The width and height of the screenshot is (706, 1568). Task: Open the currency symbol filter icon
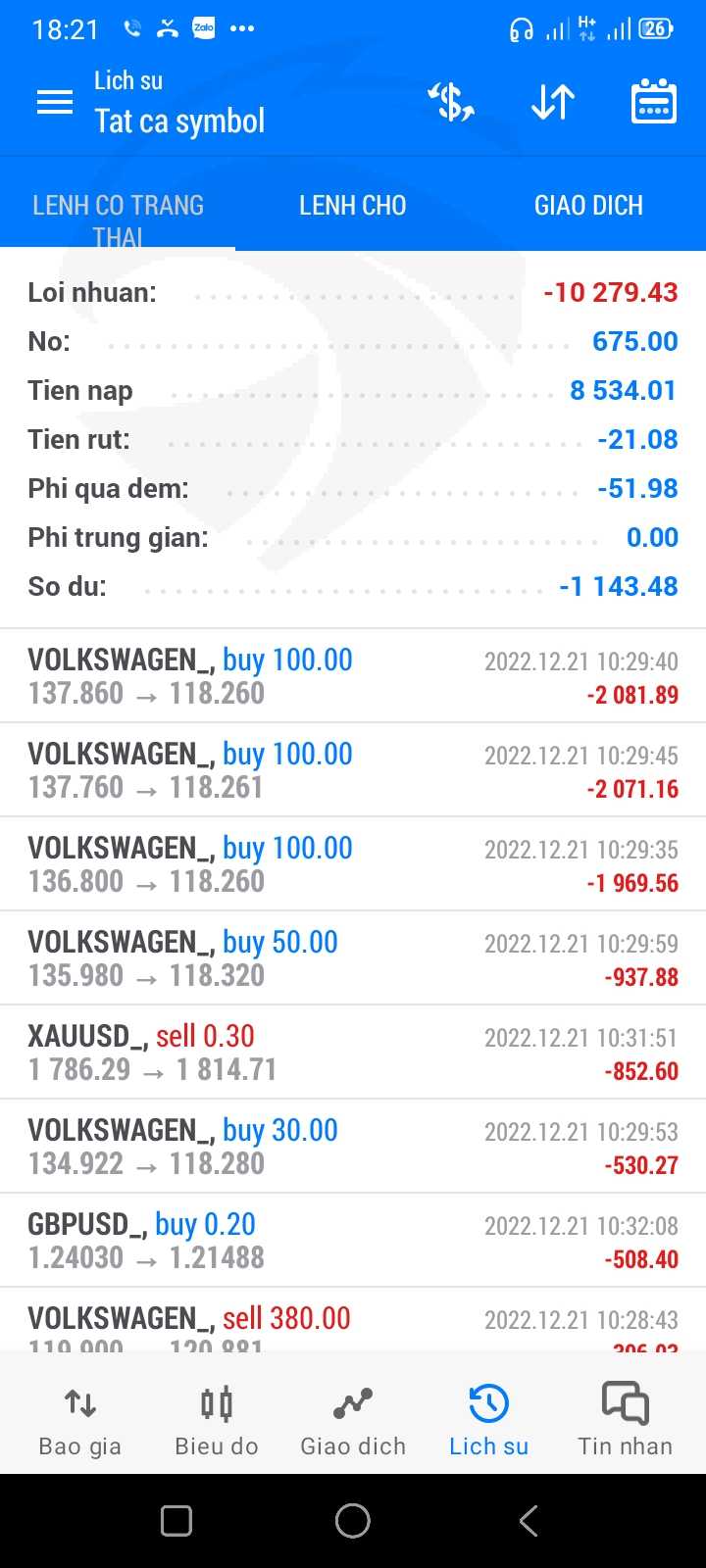click(x=451, y=102)
